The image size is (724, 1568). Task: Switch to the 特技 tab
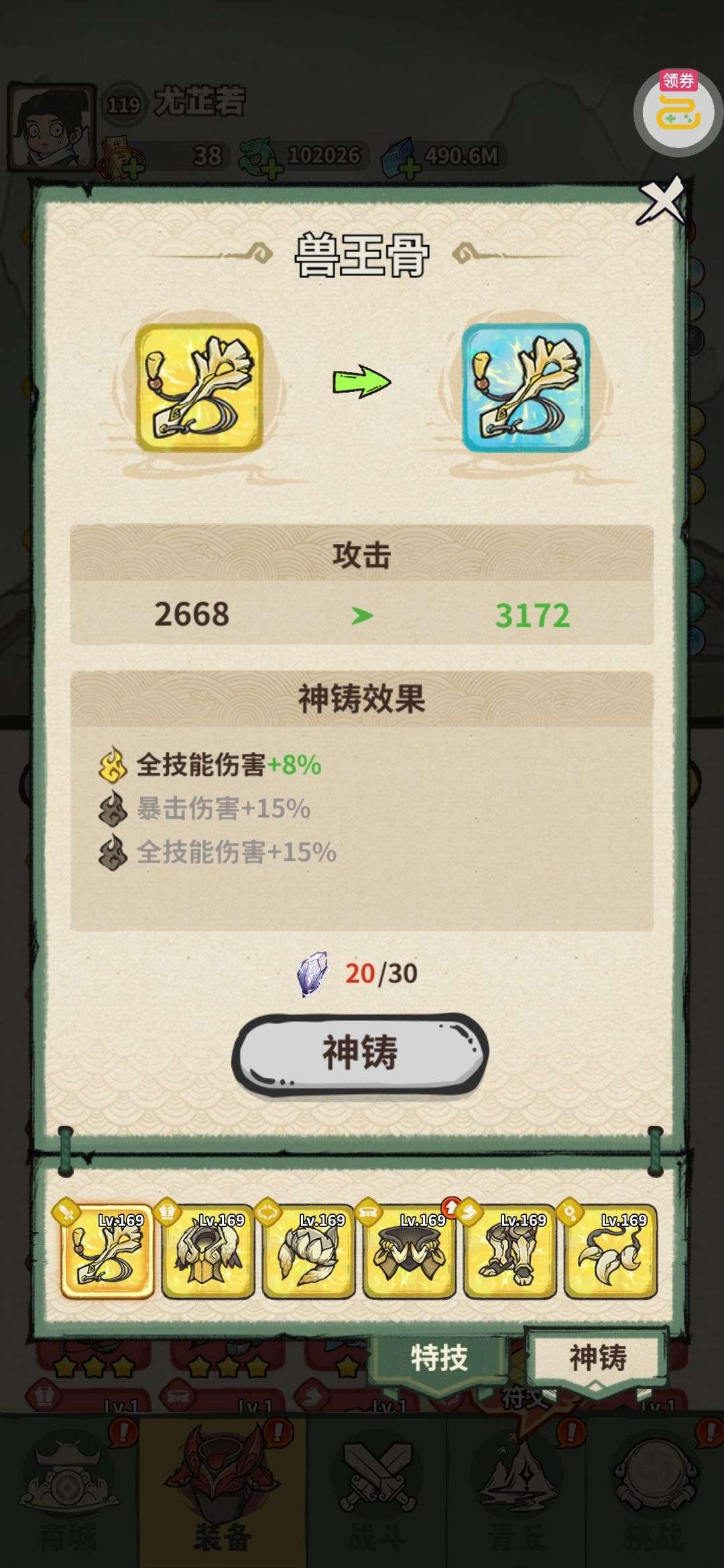click(x=439, y=1358)
